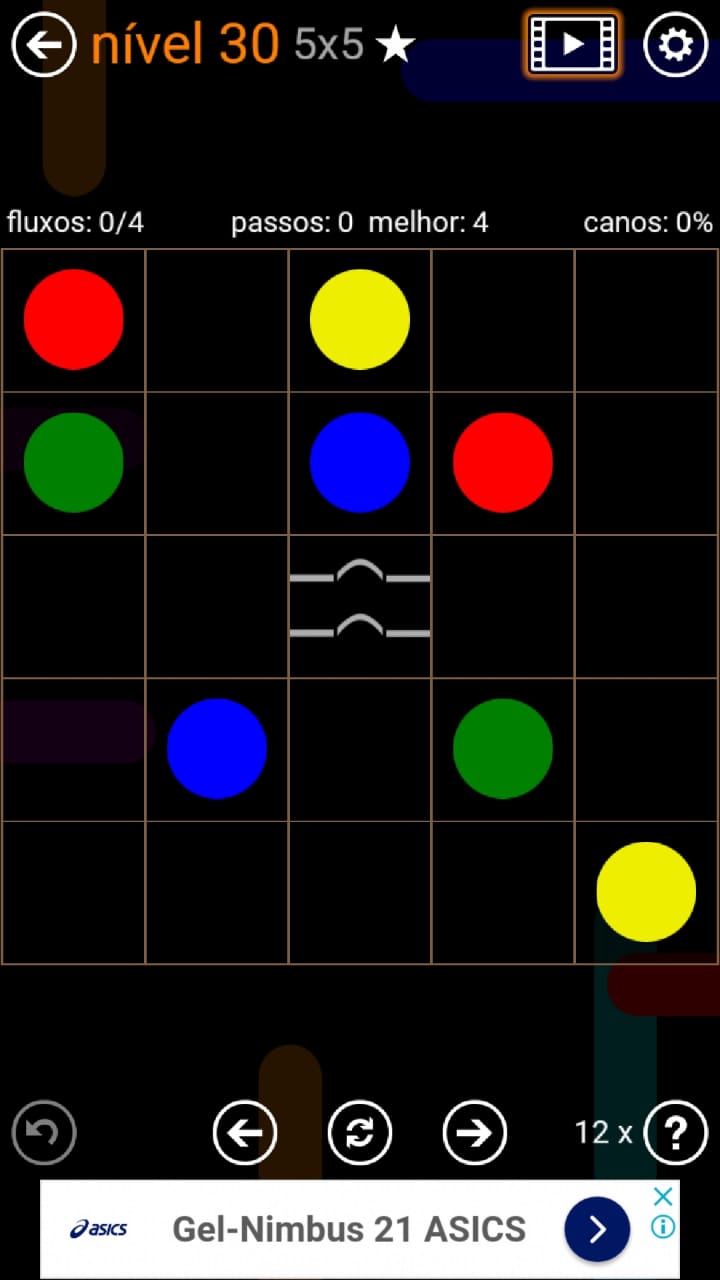Screen dimensions: 720x1280
Task: Tap the green dot below the top-left red dot
Action: (74, 463)
